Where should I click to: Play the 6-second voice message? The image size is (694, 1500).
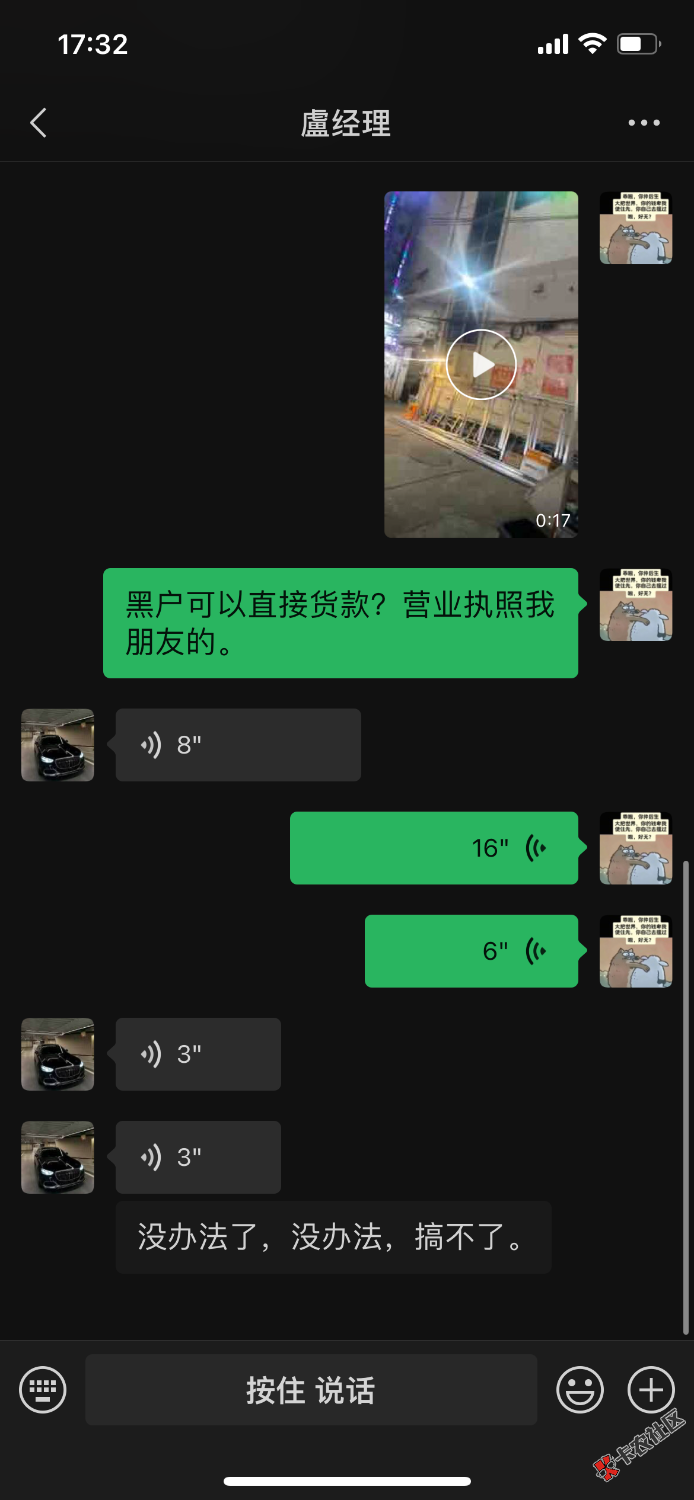471,951
